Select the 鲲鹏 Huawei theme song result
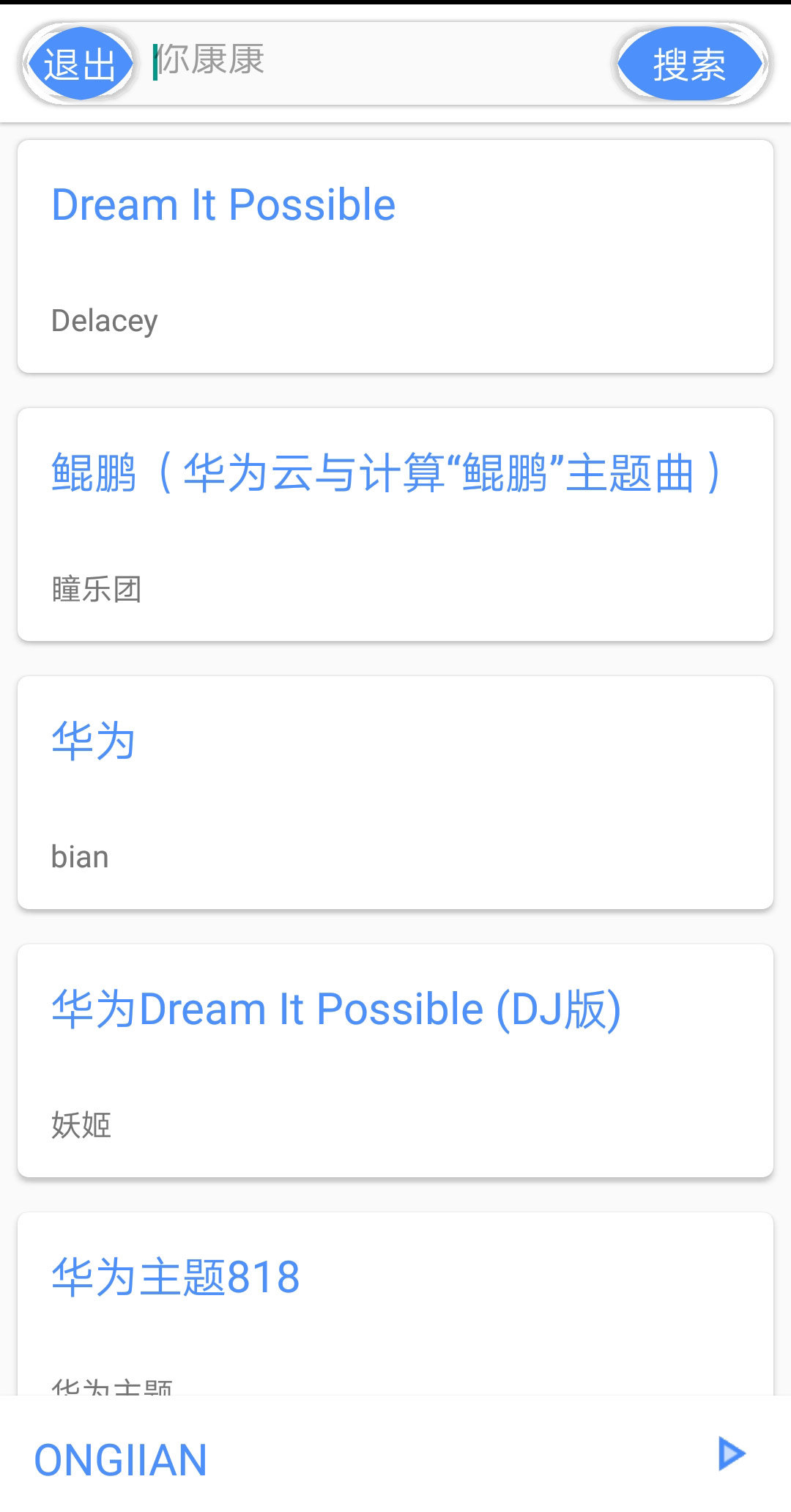 (385, 472)
